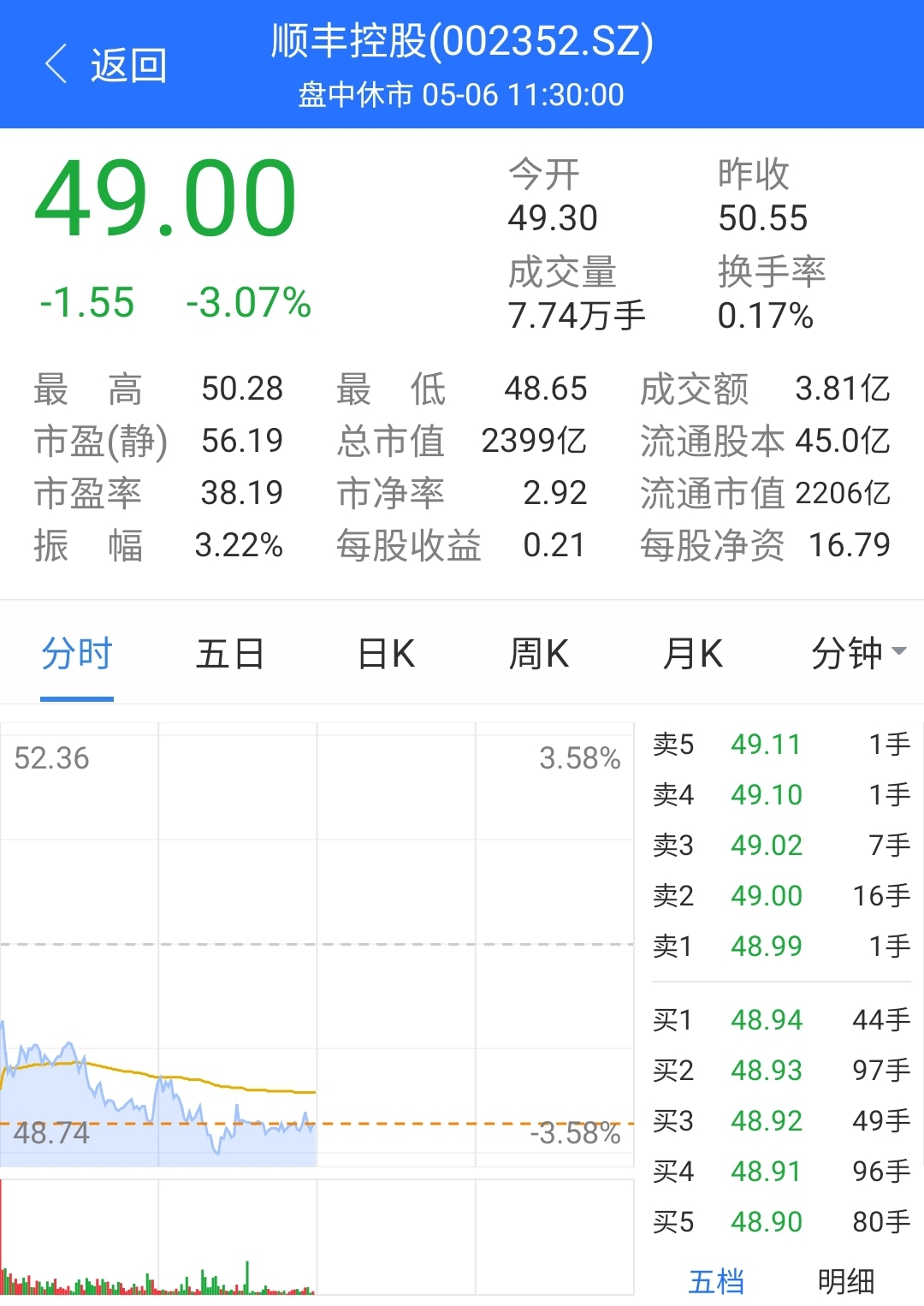This screenshot has width=924, height=1306.
Task: Go back using the 返回 button
Action: [x=106, y=65]
